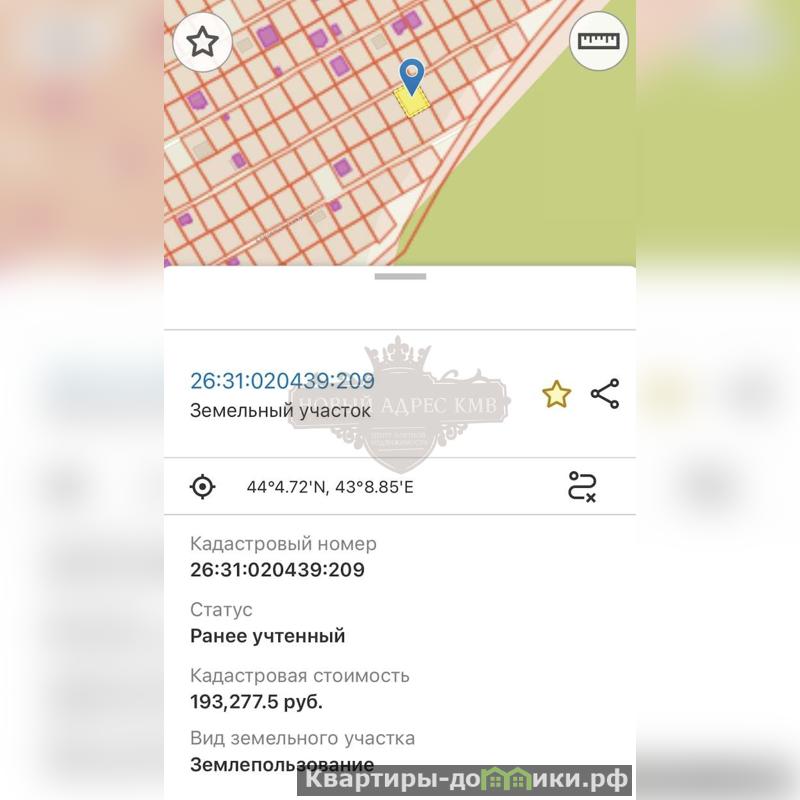Tap the bottom sheet drag handle
Viewport: 800px width, 800px height.
pyautogui.click(x=400, y=276)
